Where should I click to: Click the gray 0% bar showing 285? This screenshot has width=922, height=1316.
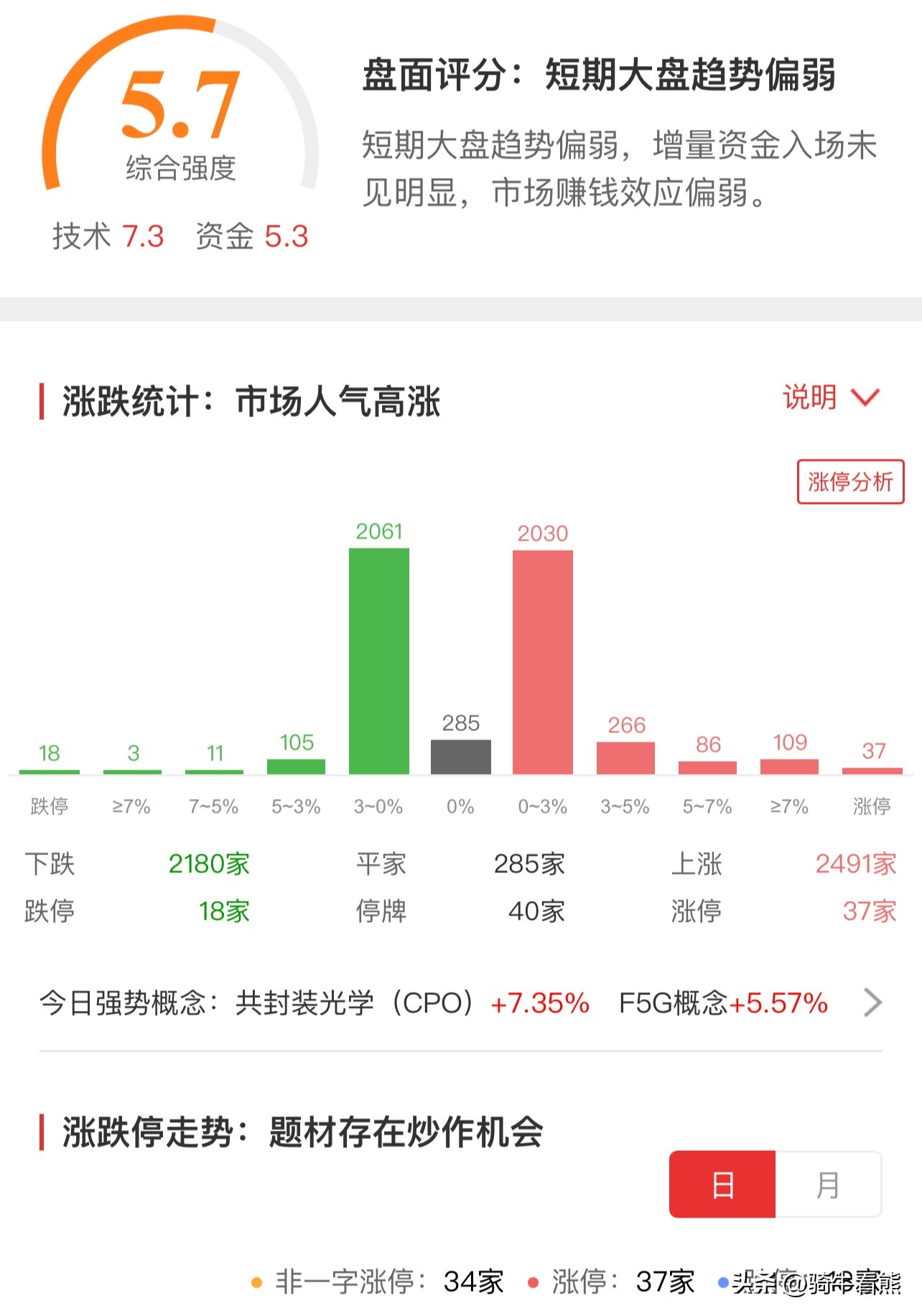[460, 757]
